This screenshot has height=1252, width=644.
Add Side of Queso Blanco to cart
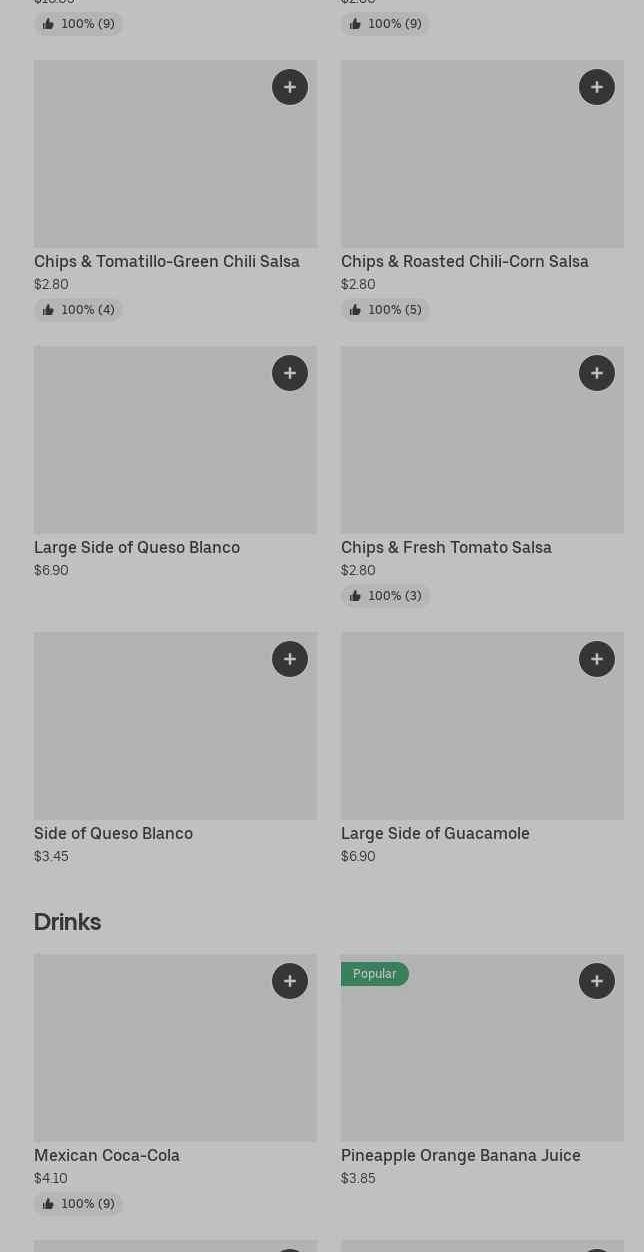pyautogui.click(x=290, y=659)
